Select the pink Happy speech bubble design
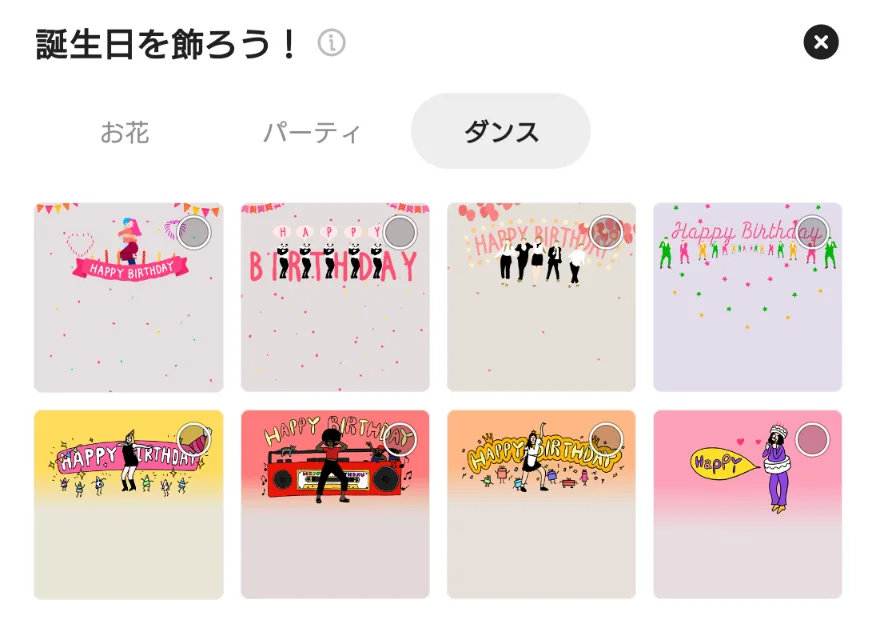The height and width of the screenshot is (619, 876). 747,504
